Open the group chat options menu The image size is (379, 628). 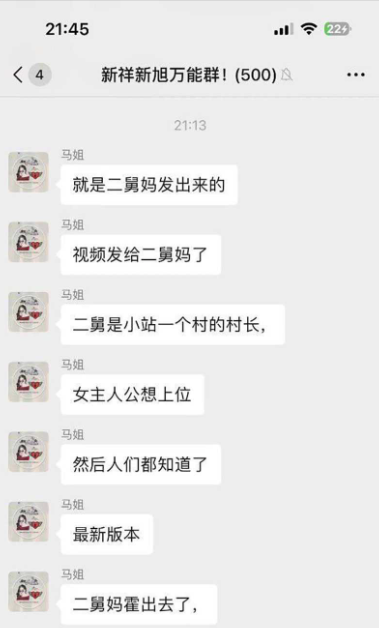356,75
